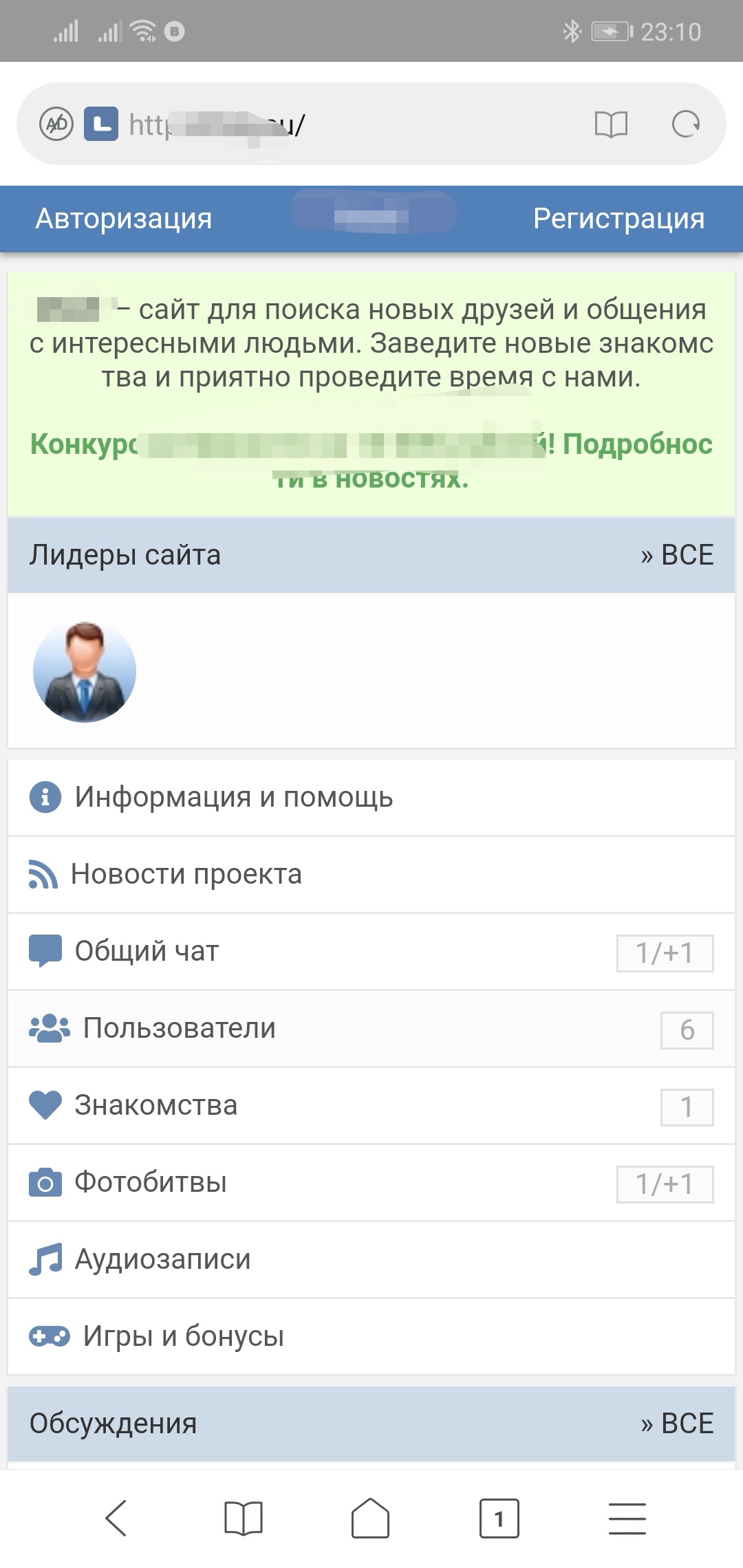View all Лидеры сайта

pos(677,555)
